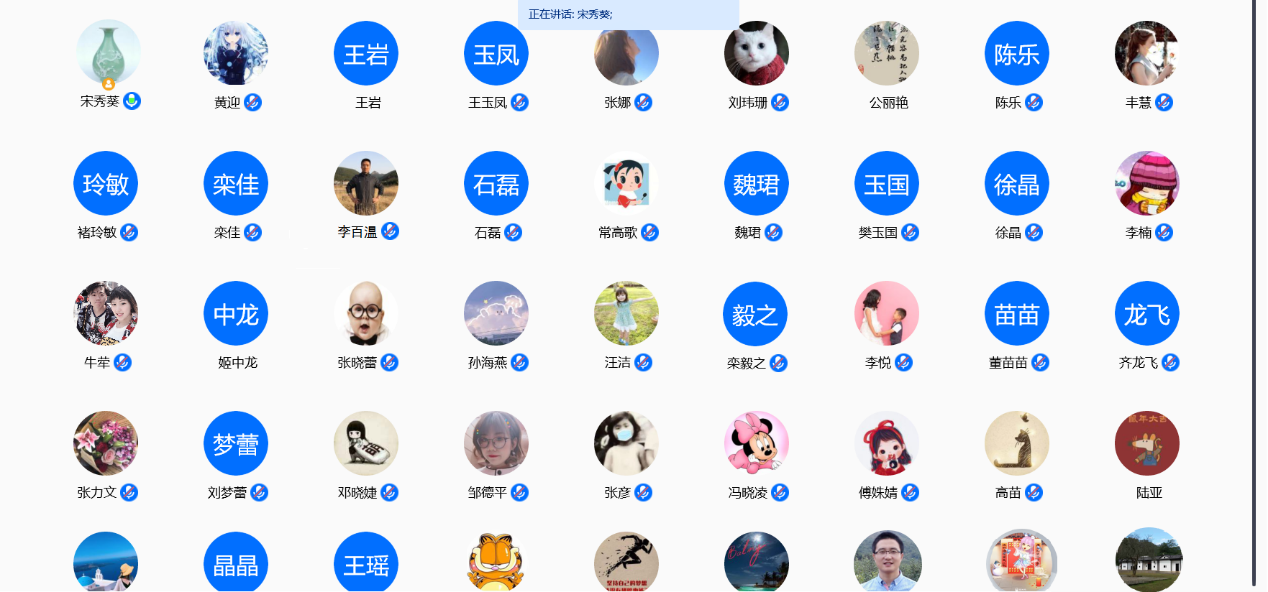The width and height of the screenshot is (1268, 592).
Task: Open 樊玉国's participant tile
Action: tap(886, 183)
